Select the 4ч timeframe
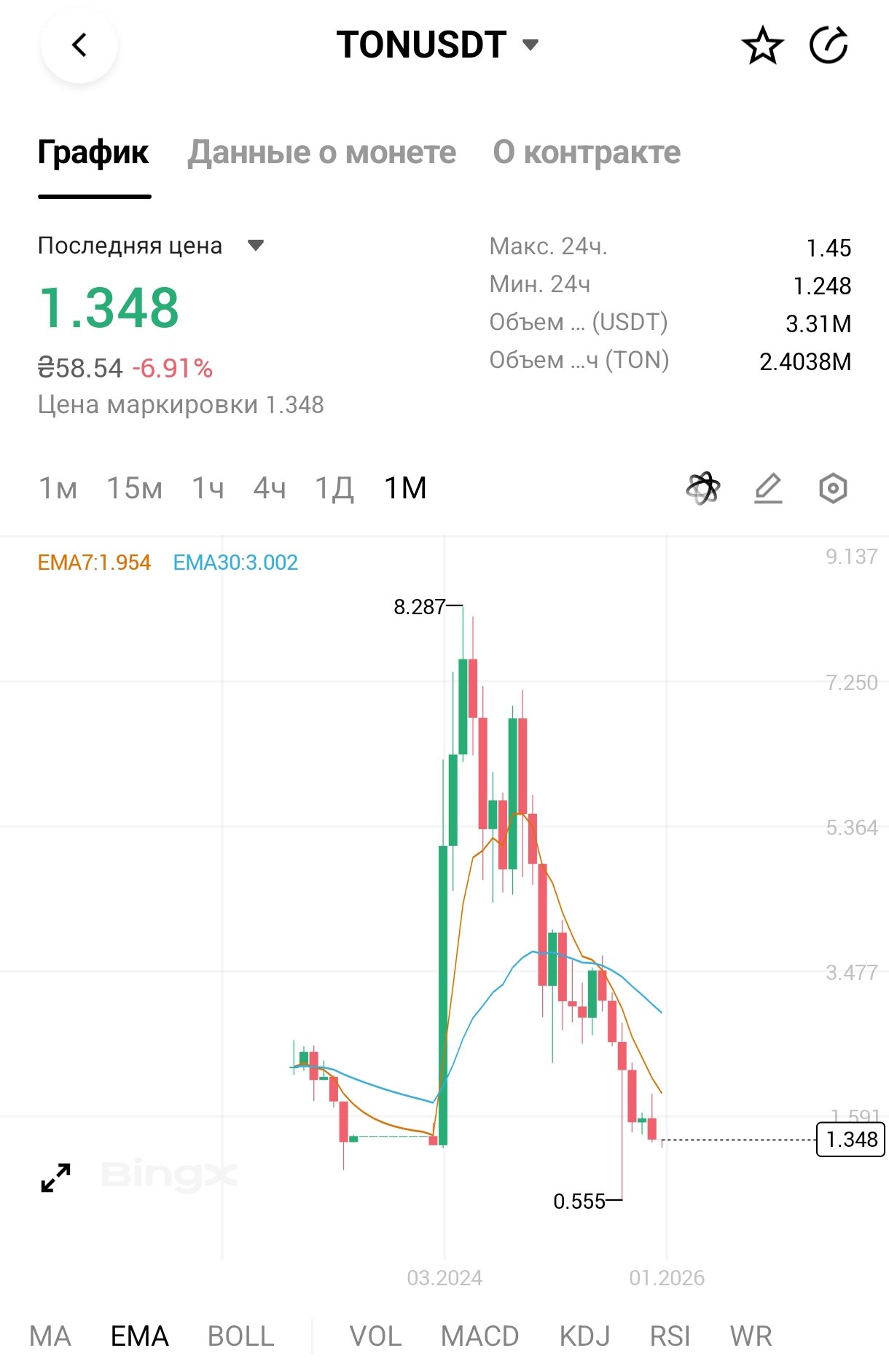Screen dimensions: 889x1372 click(x=270, y=488)
